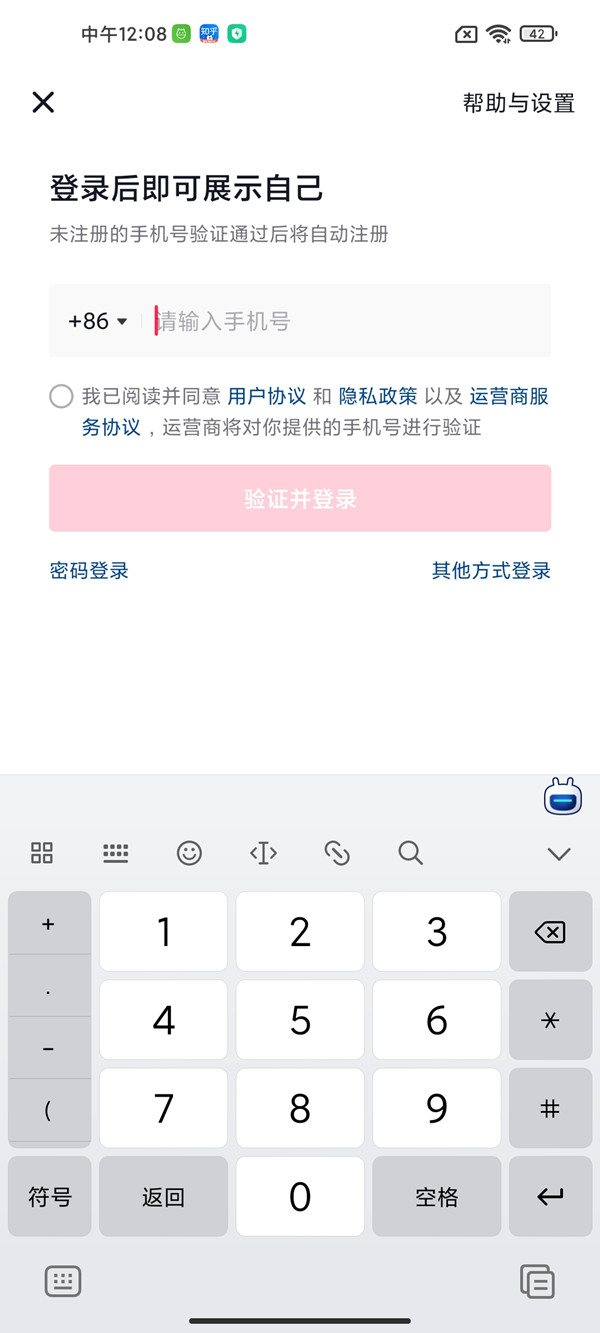This screenshot has height=1333, width=600.
Task: Open the keyboard cursor-move tool
Action: [x=263, y=852]
